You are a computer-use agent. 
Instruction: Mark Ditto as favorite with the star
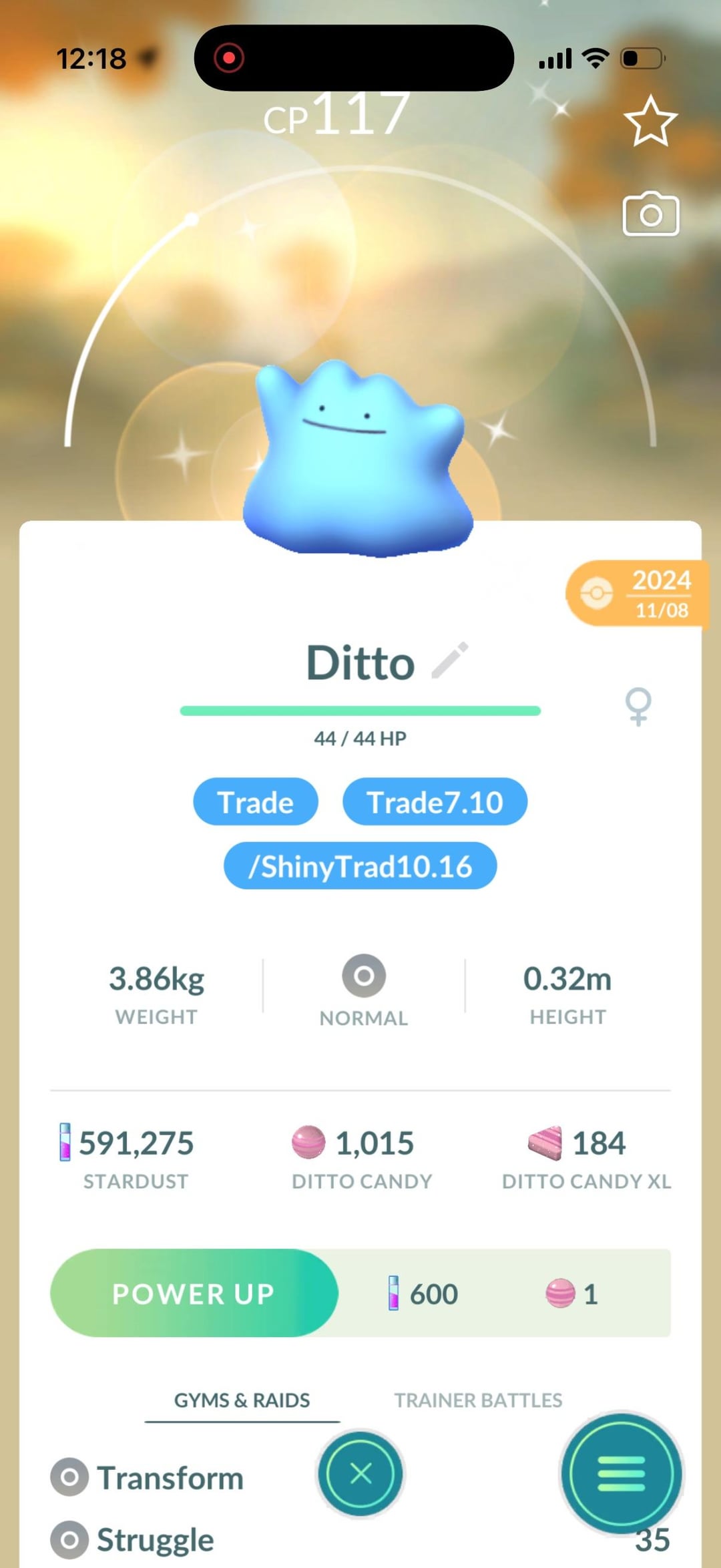(x=650, y=122)
